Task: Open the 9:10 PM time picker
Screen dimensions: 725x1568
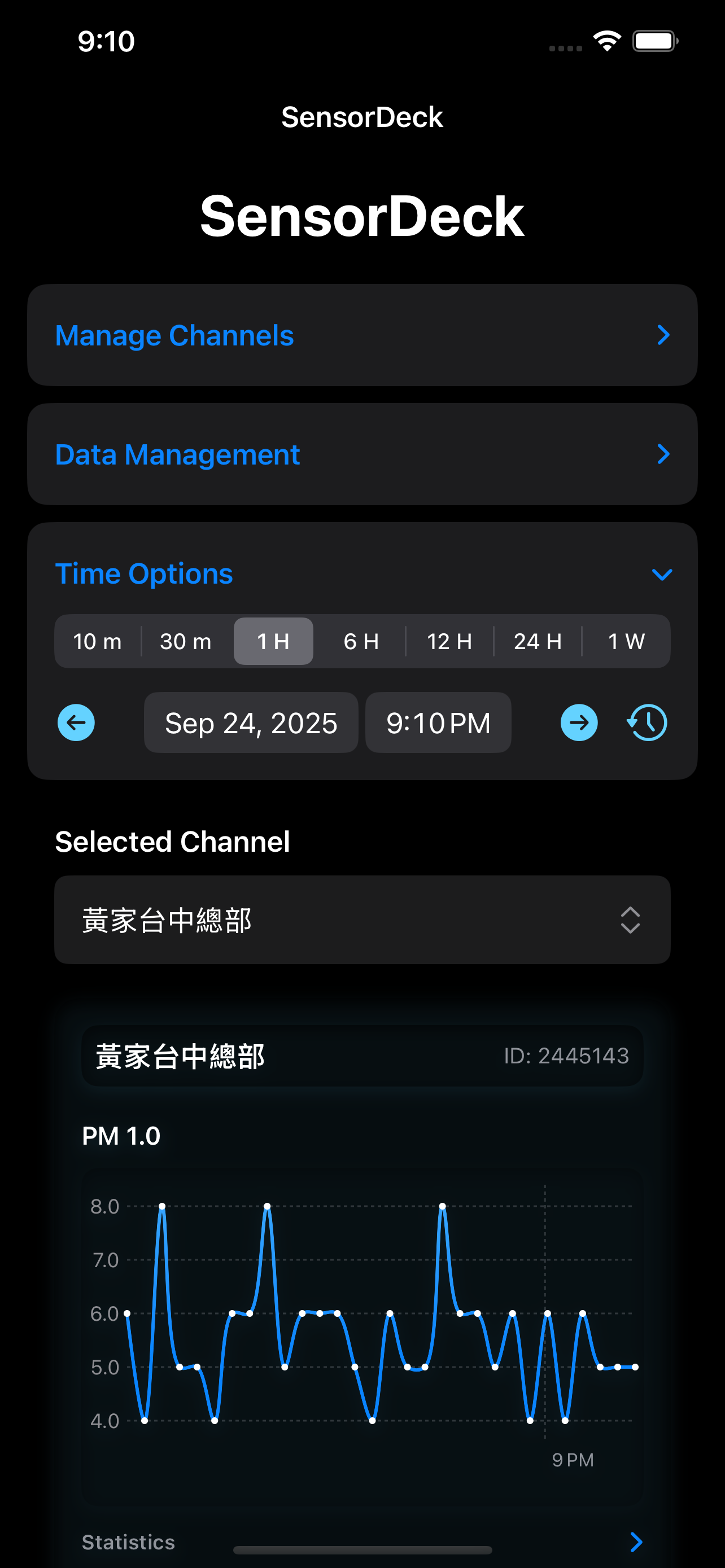Action: pos(438,722)
